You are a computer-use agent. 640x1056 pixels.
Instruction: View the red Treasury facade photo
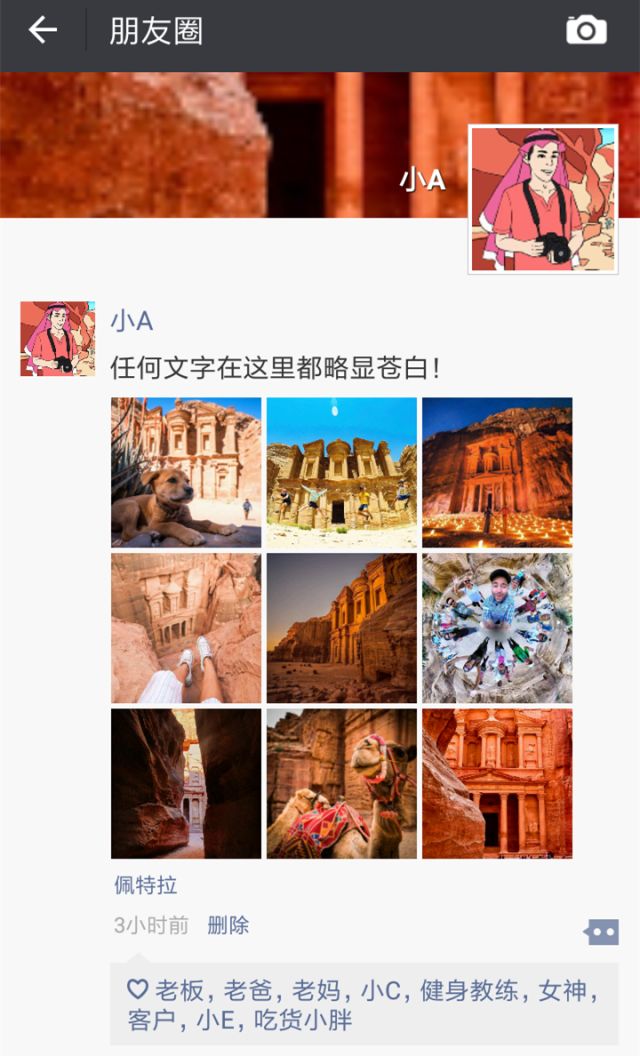tap(497, 783)
